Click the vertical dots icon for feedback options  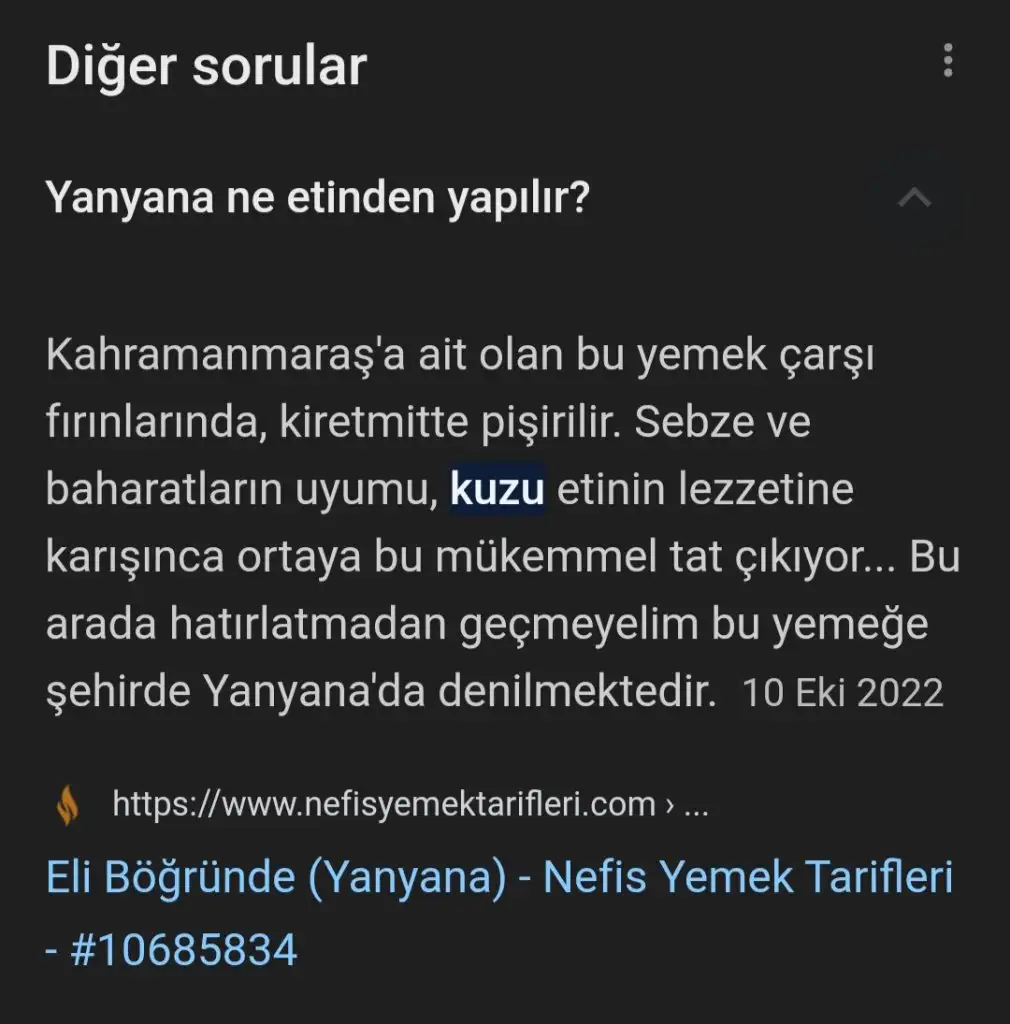coord(947,62)
